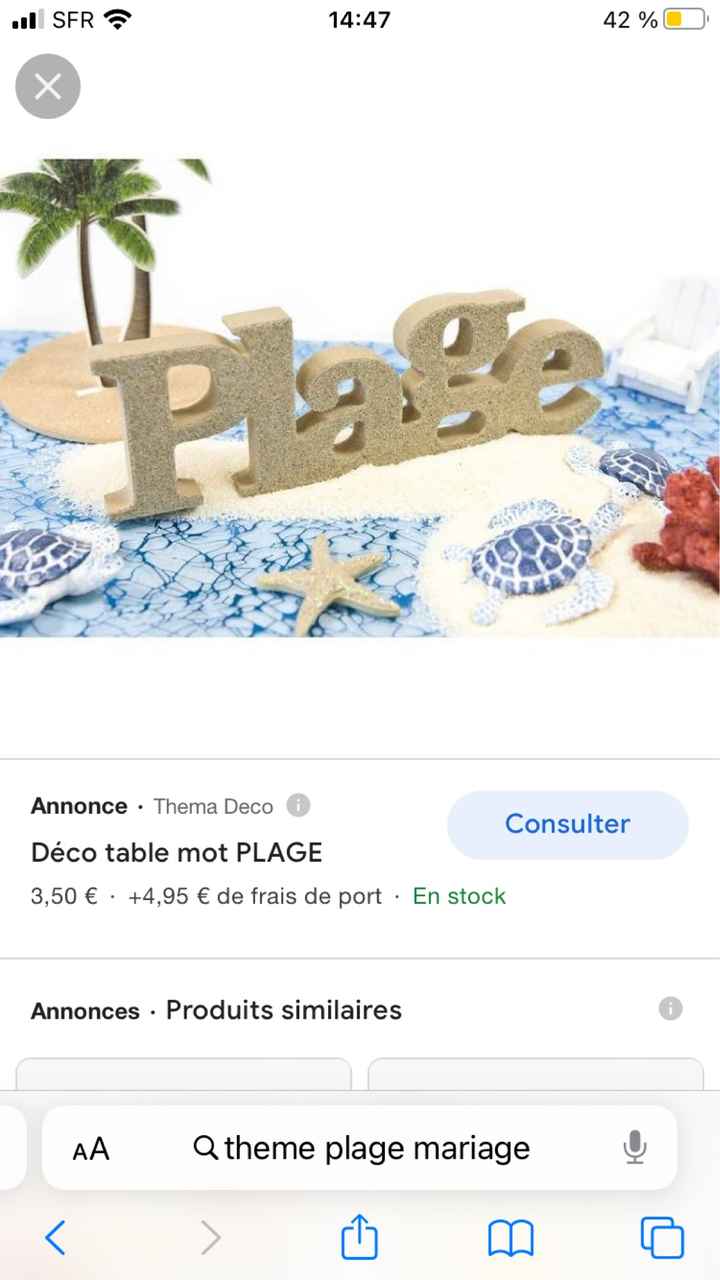The height and width of the screenshot is (1280, 720).
Task: Tap the Share icon in Safari toolbar
Action: [359, 1237]
